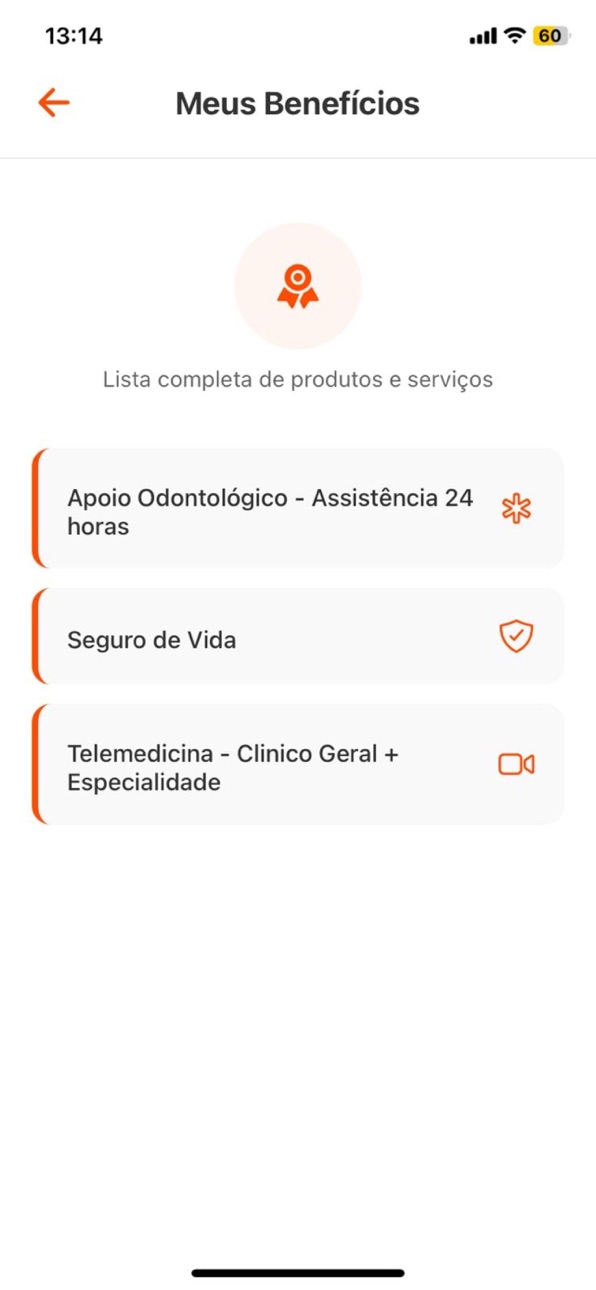Open Apoio Odontológico - Assistência 24 horas
The width and height of the screenshot is (596, 1290).
pyautogui.click(x=298, y=509)
